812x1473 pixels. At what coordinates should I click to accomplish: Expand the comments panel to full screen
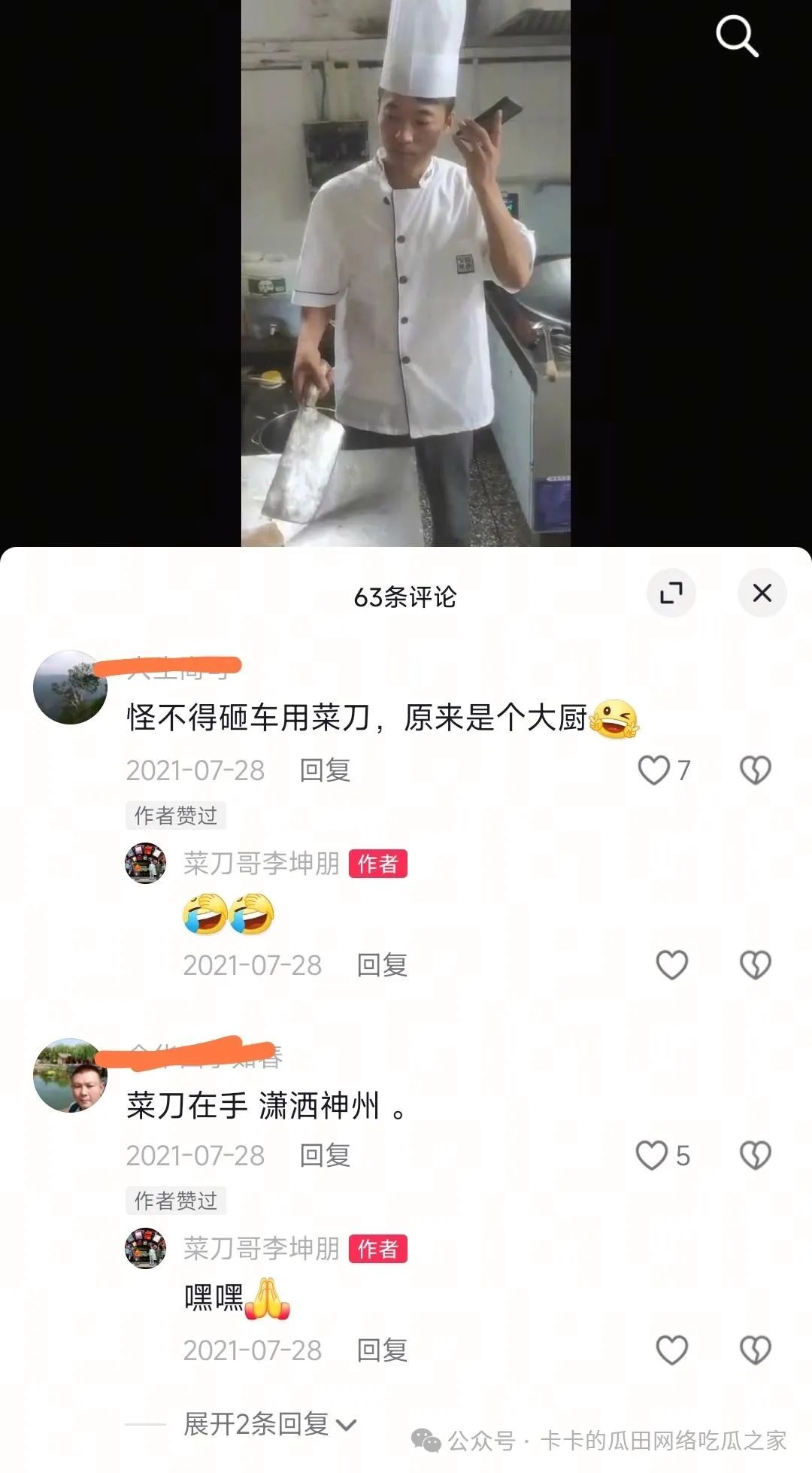671,593
